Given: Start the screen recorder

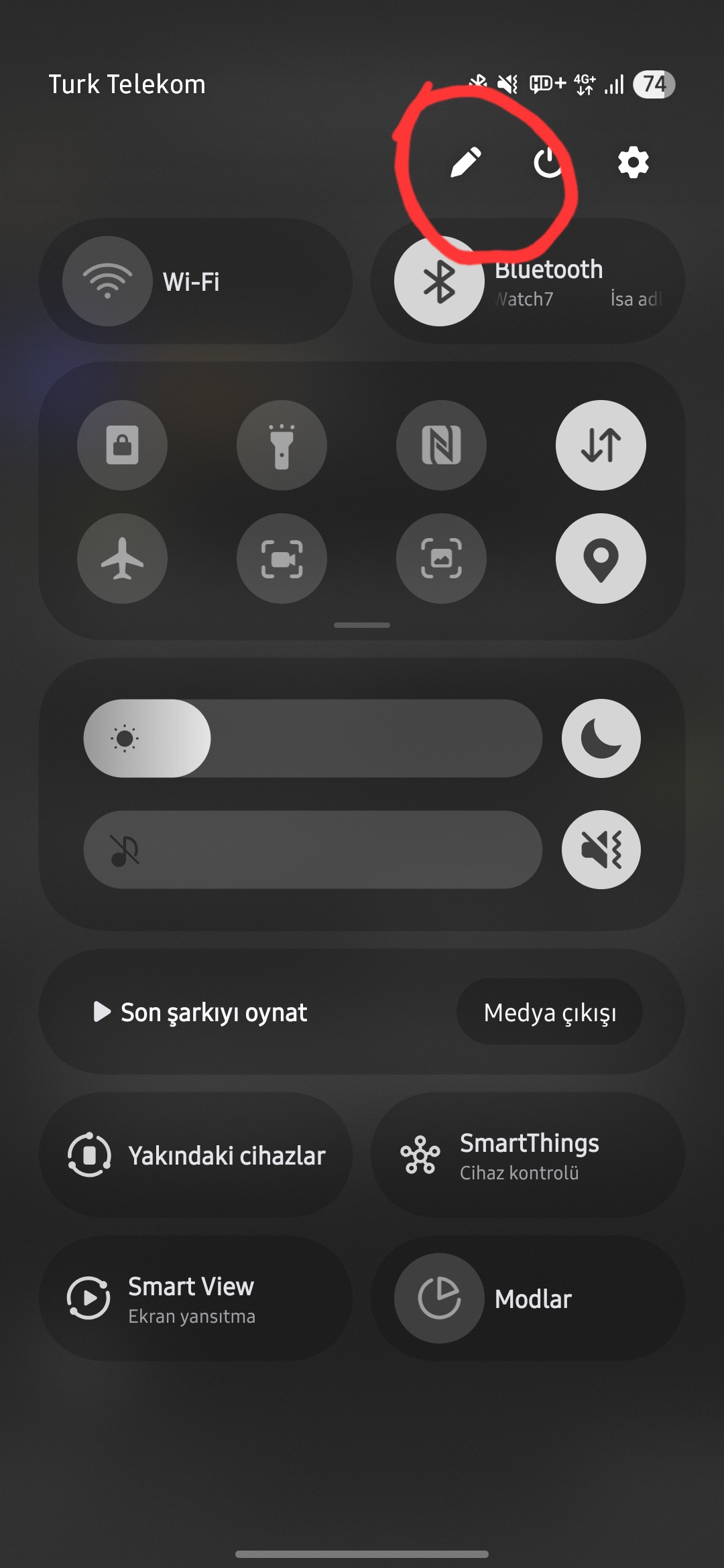Looking at the screenshot, I should pos(282,558).
